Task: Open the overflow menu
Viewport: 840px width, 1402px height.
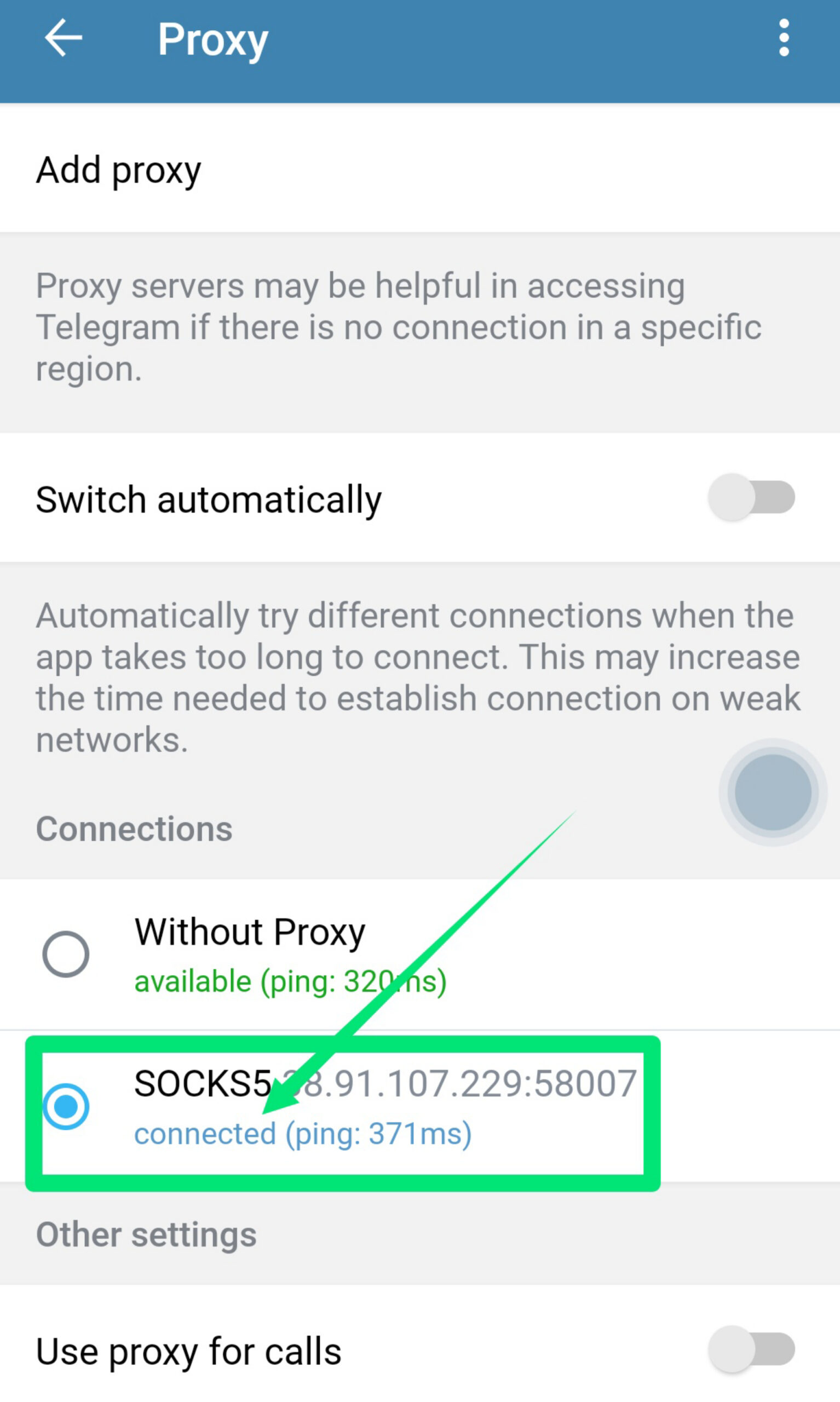Action: 784,38
